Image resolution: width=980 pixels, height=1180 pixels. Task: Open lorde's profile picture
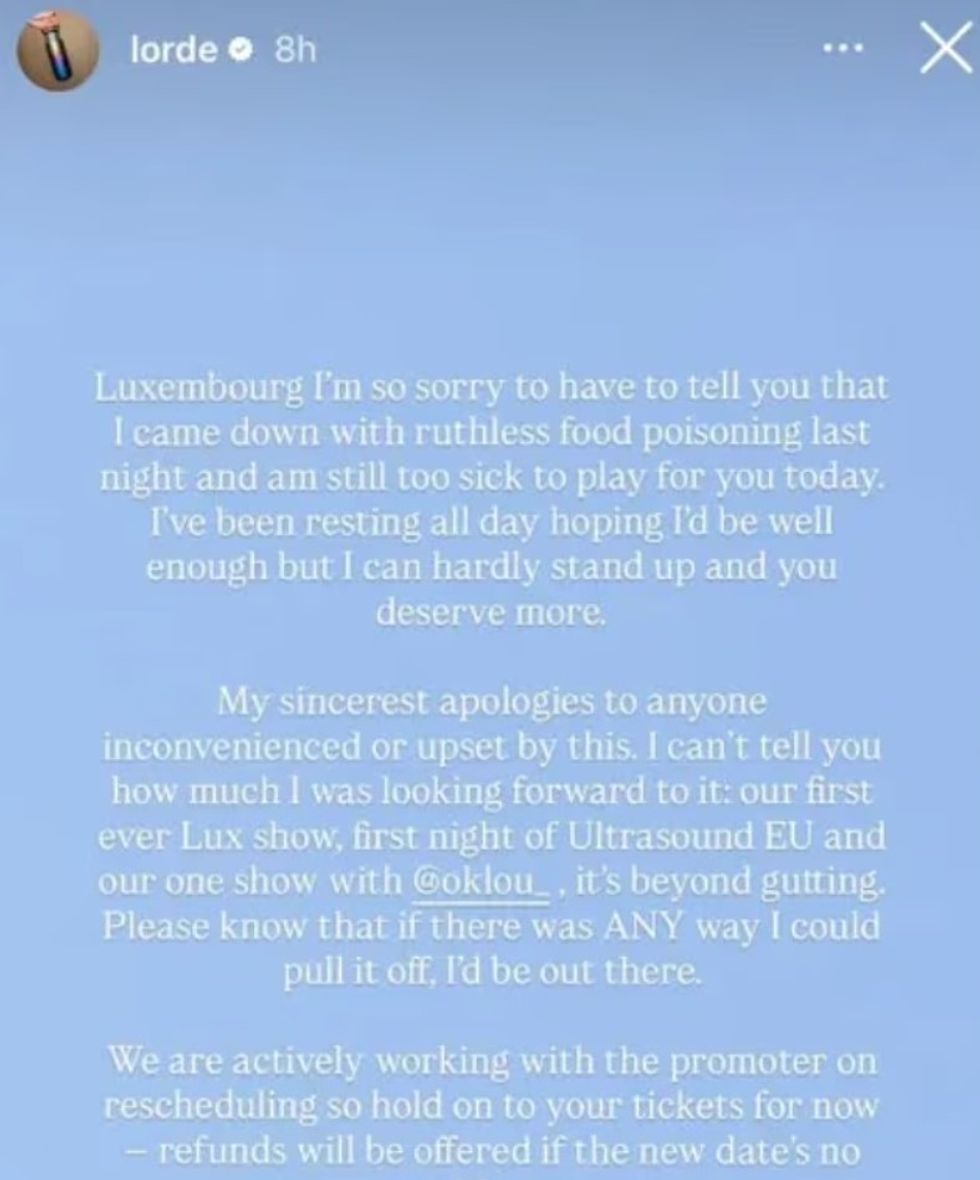click(x=58, y=52)
